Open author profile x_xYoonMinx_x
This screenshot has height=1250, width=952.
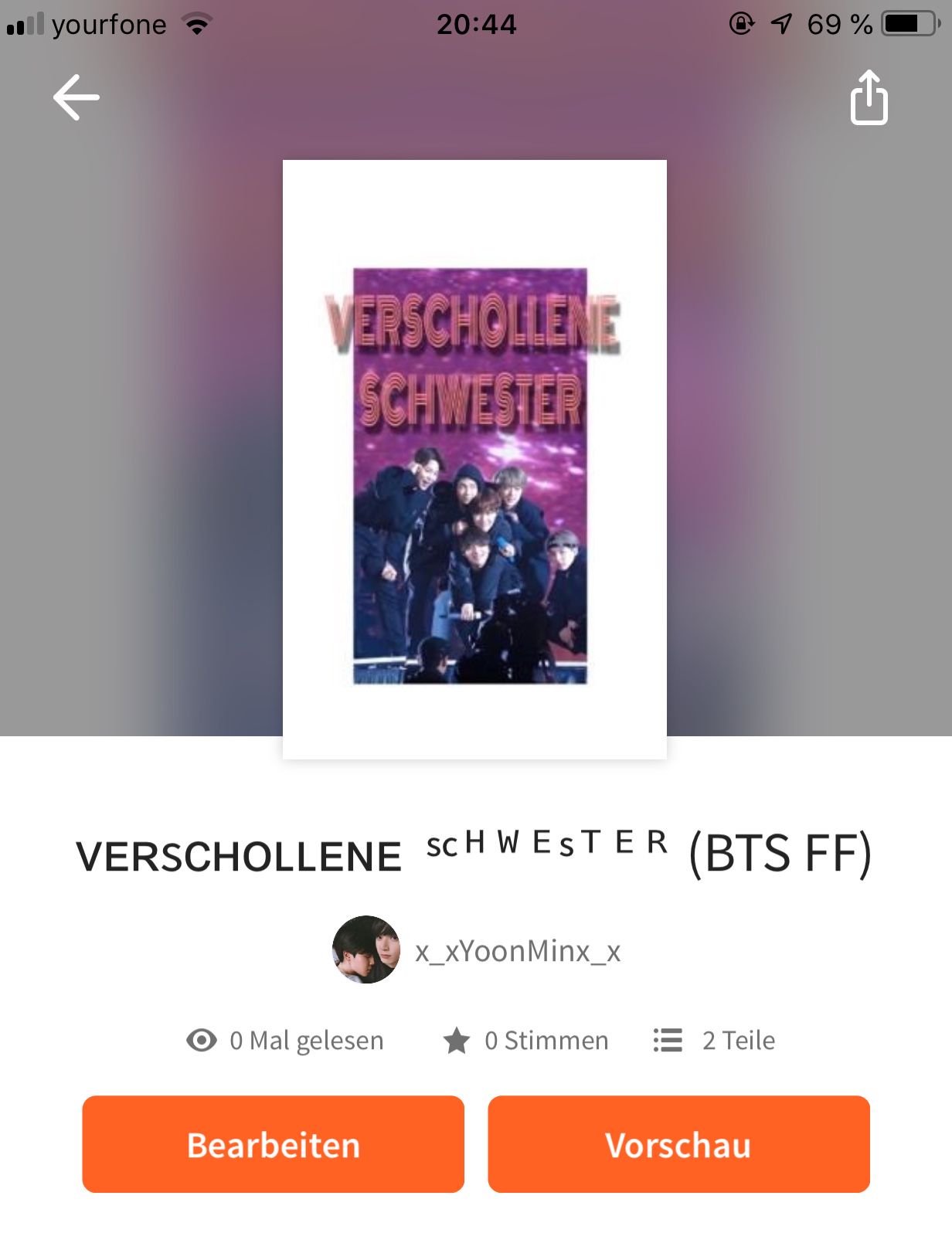coord(477,950)
